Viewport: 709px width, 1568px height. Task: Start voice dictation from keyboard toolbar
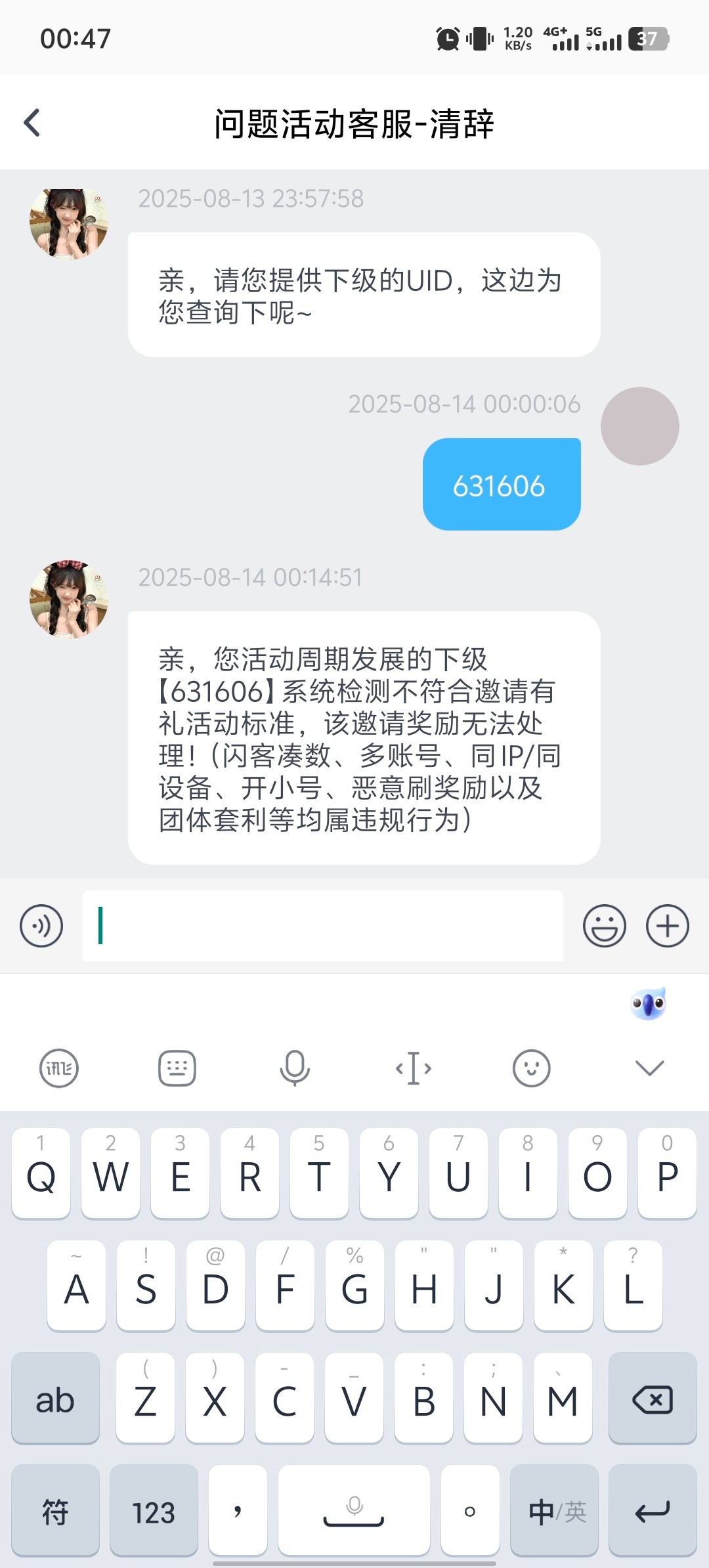coord(295,1068)
